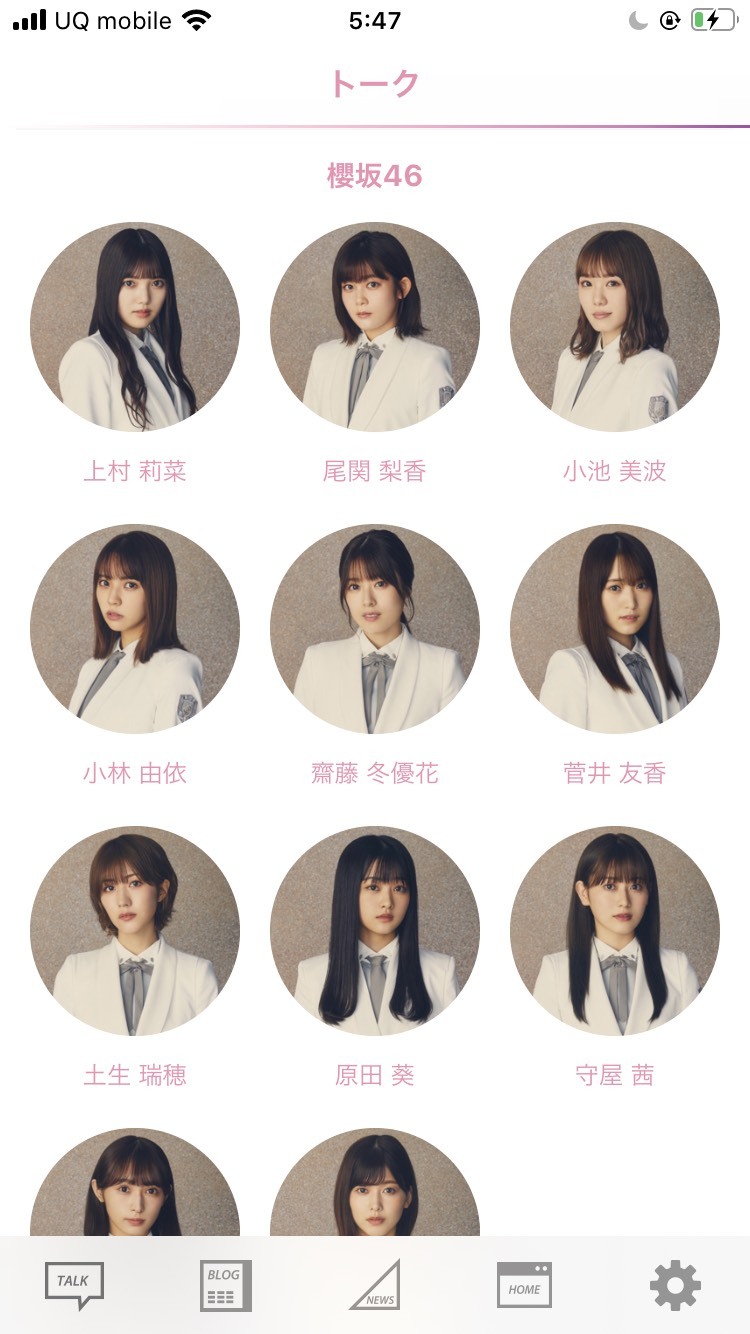The height and width of the screenshot is (1334, 750).
Task: Switch to the TALK tab
Action: pos(74,1284)
